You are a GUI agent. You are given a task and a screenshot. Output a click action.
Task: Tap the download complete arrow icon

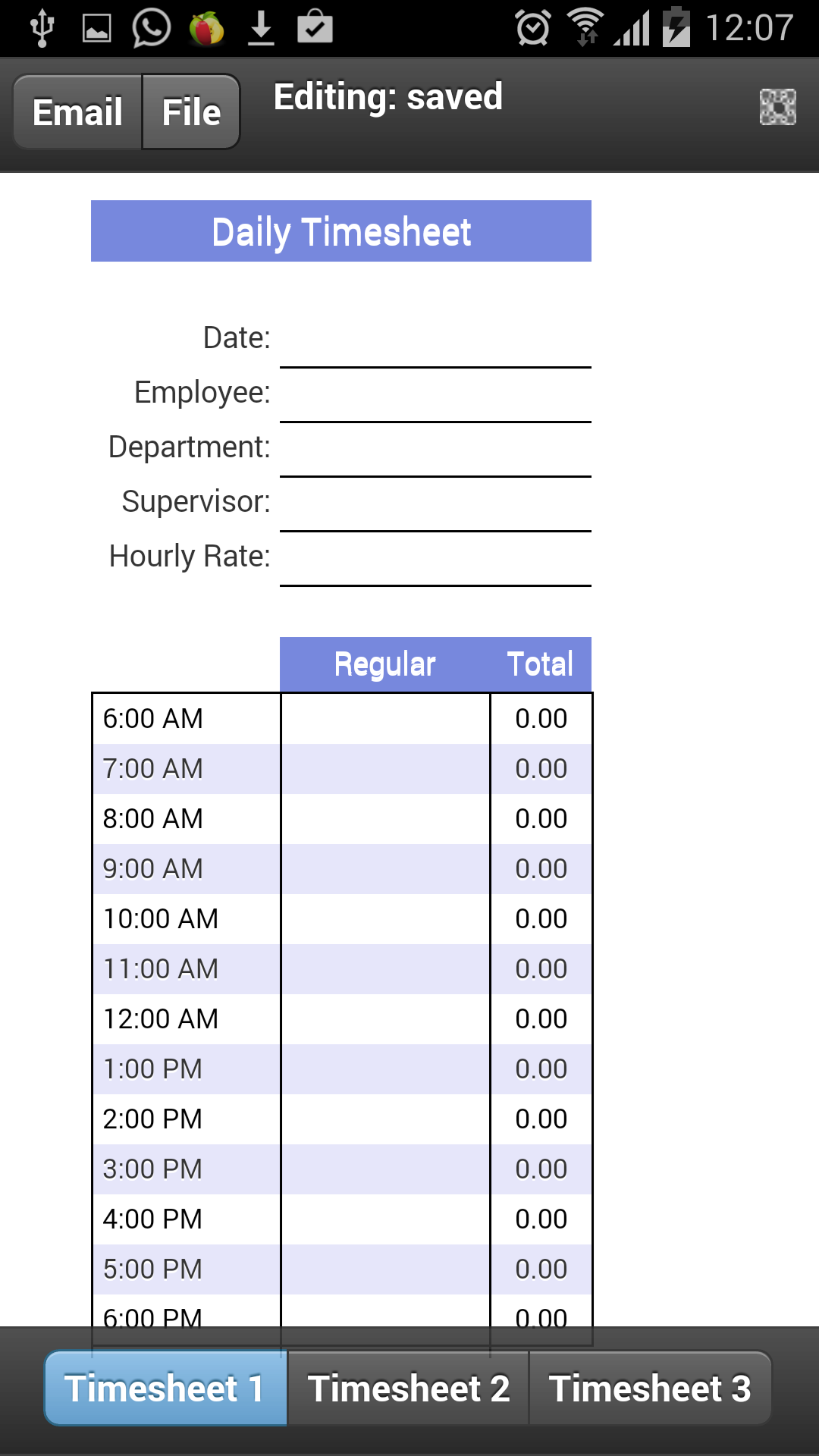coord(261,27)
